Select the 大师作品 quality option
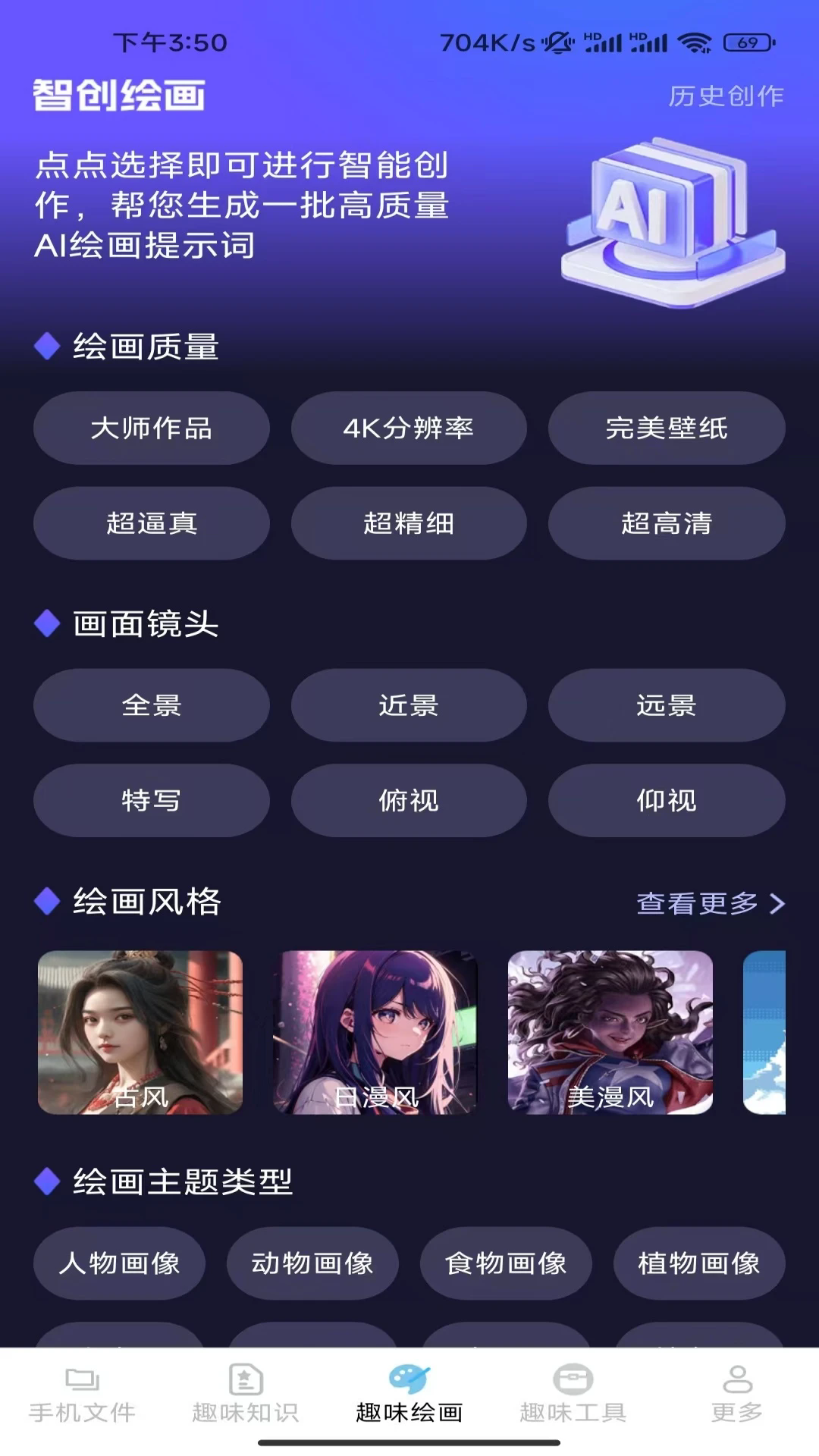The height and width of the screenshot is (1456, 819). coord(151,428)
